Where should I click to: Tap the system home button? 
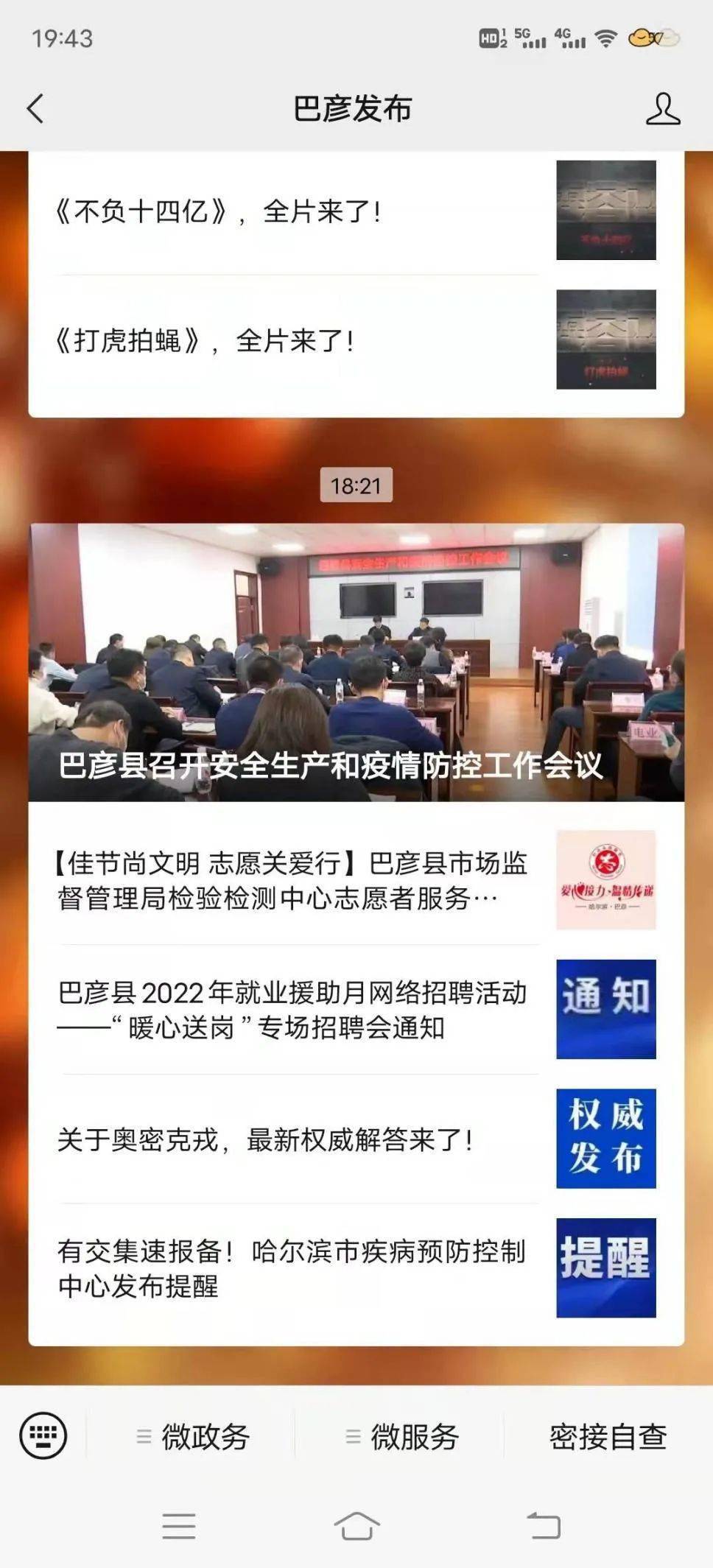click(356, 1526)
